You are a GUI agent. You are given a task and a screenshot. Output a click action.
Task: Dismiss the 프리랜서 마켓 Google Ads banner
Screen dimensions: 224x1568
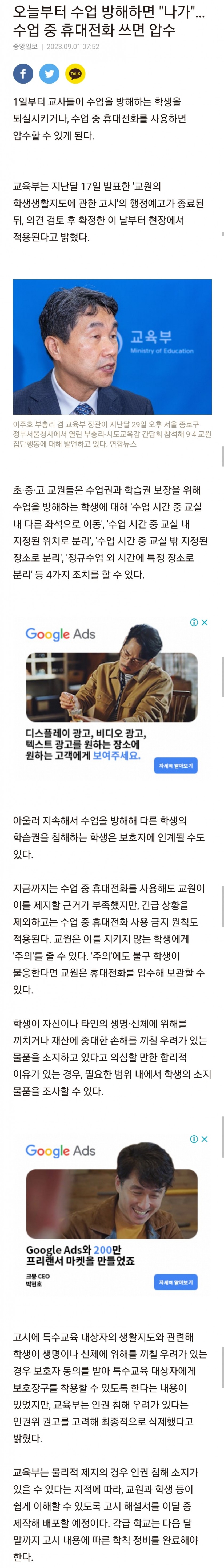[205, 1139]
